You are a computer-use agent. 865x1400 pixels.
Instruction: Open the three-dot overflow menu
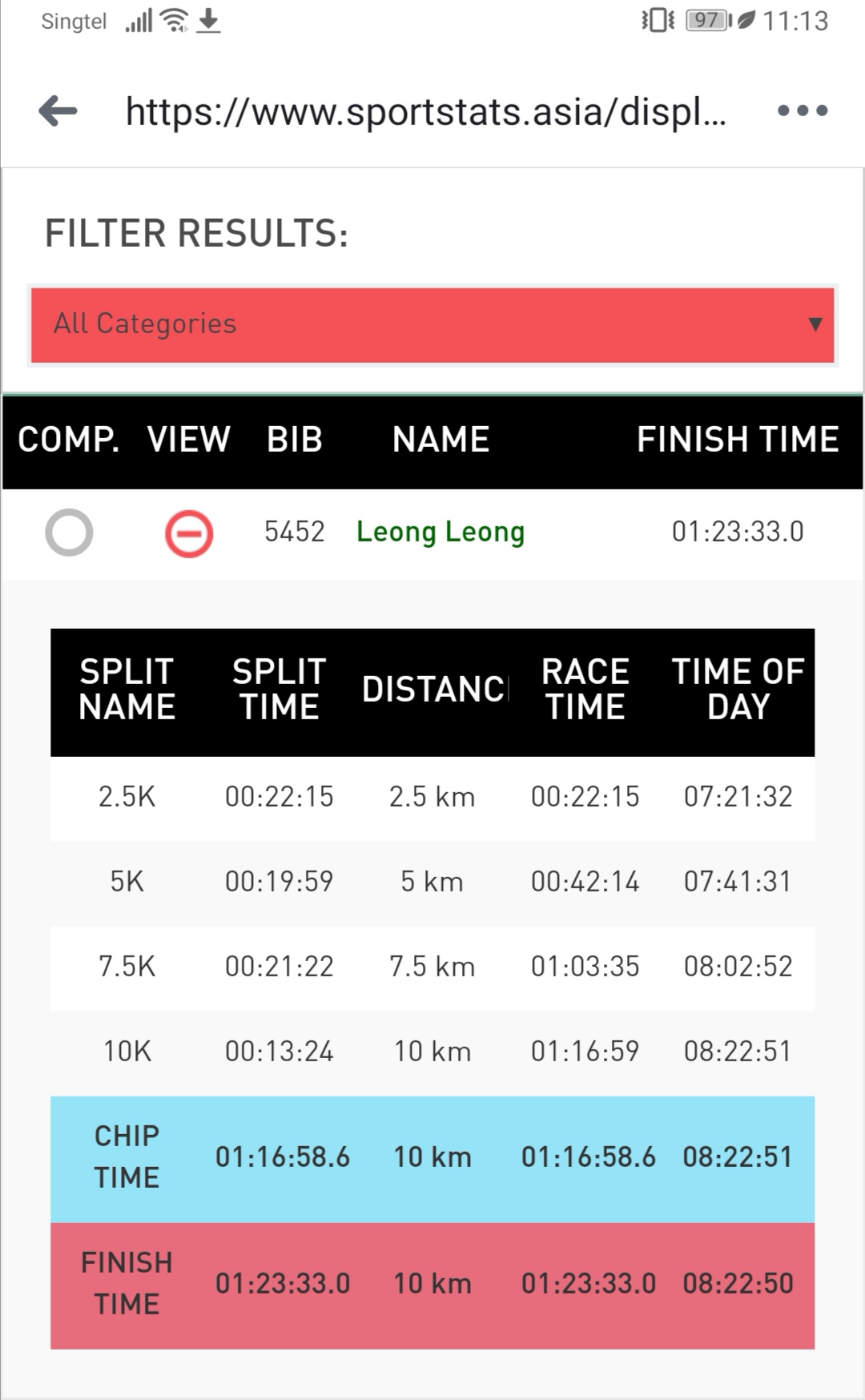point(802,111)
